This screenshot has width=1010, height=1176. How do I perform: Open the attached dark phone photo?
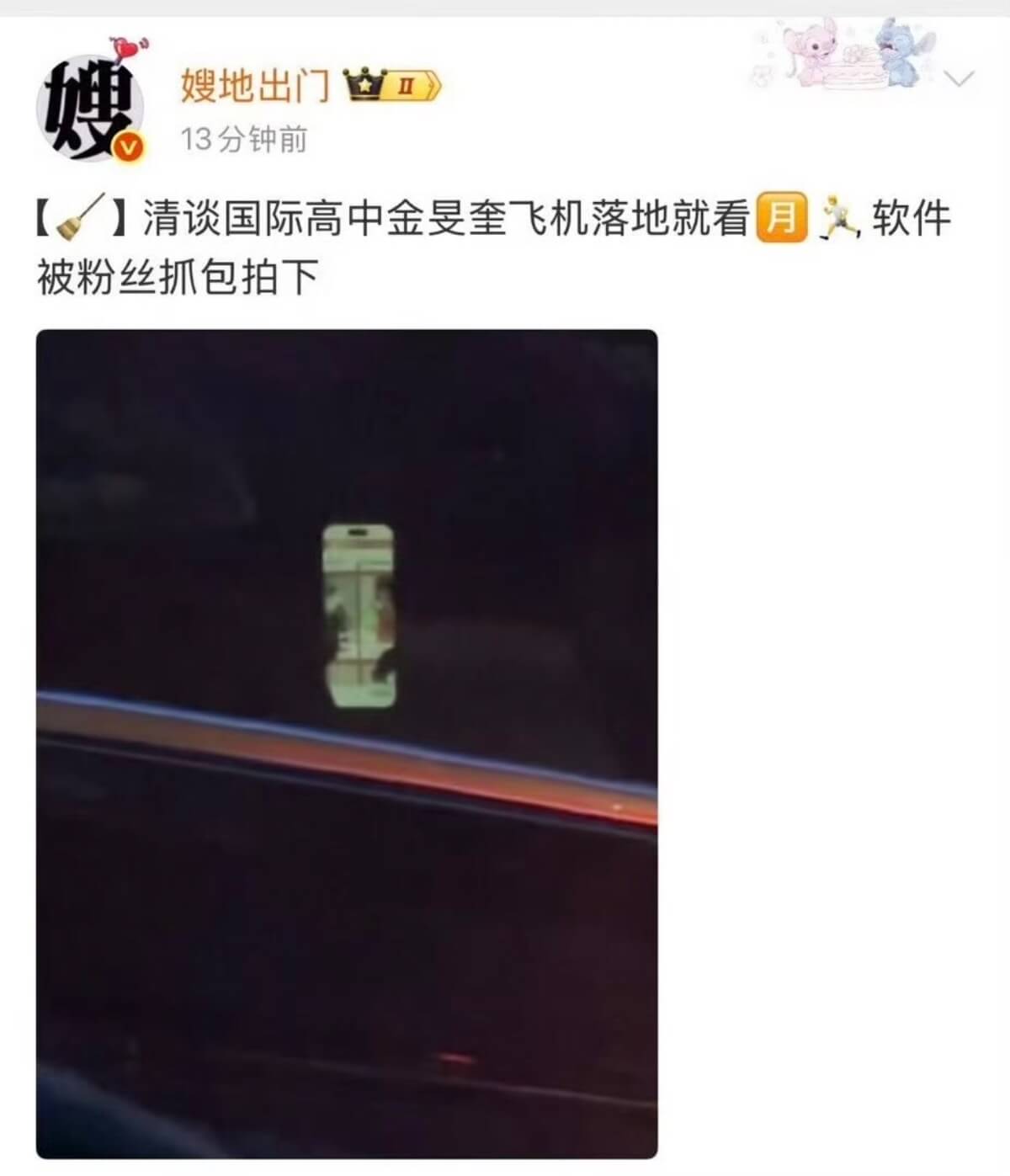click(x=347, y=743)
